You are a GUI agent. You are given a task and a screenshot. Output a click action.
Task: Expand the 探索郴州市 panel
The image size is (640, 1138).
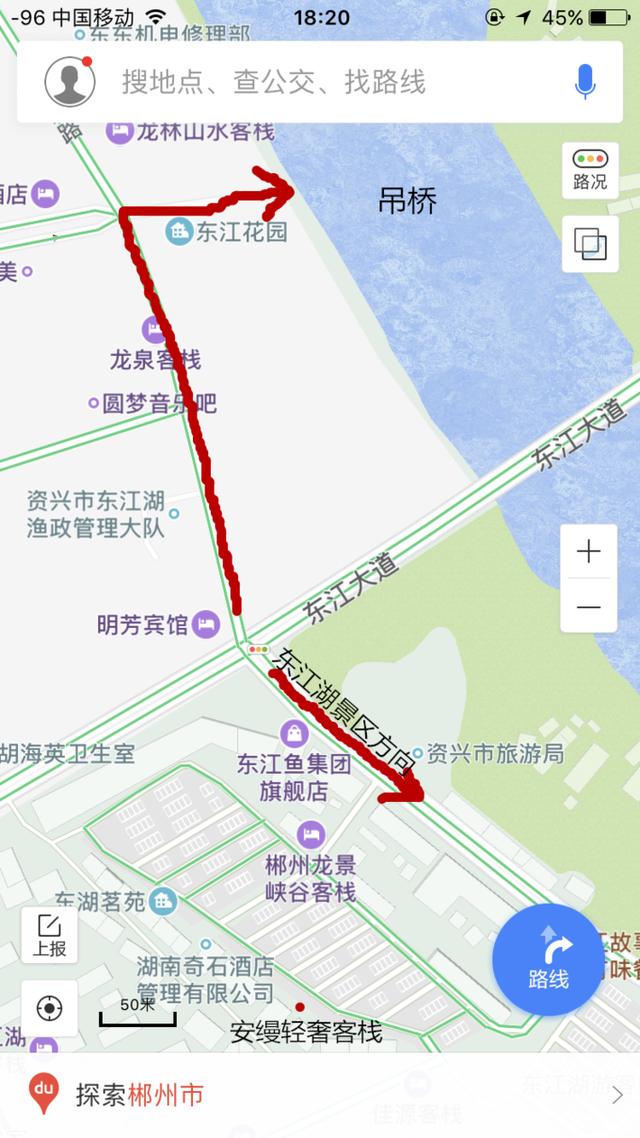tap(320, 1094)
